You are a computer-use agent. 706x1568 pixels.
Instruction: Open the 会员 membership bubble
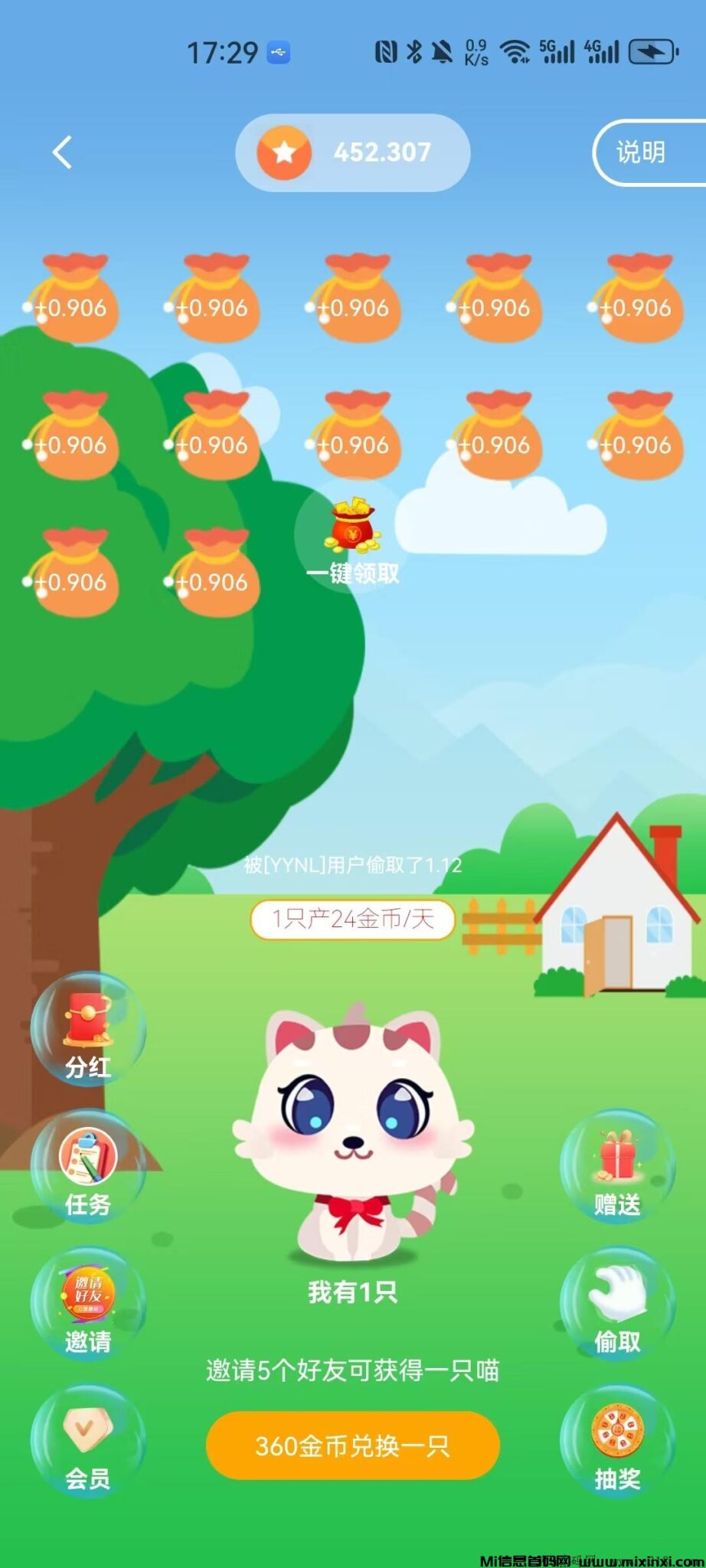tap(88, 1441)
